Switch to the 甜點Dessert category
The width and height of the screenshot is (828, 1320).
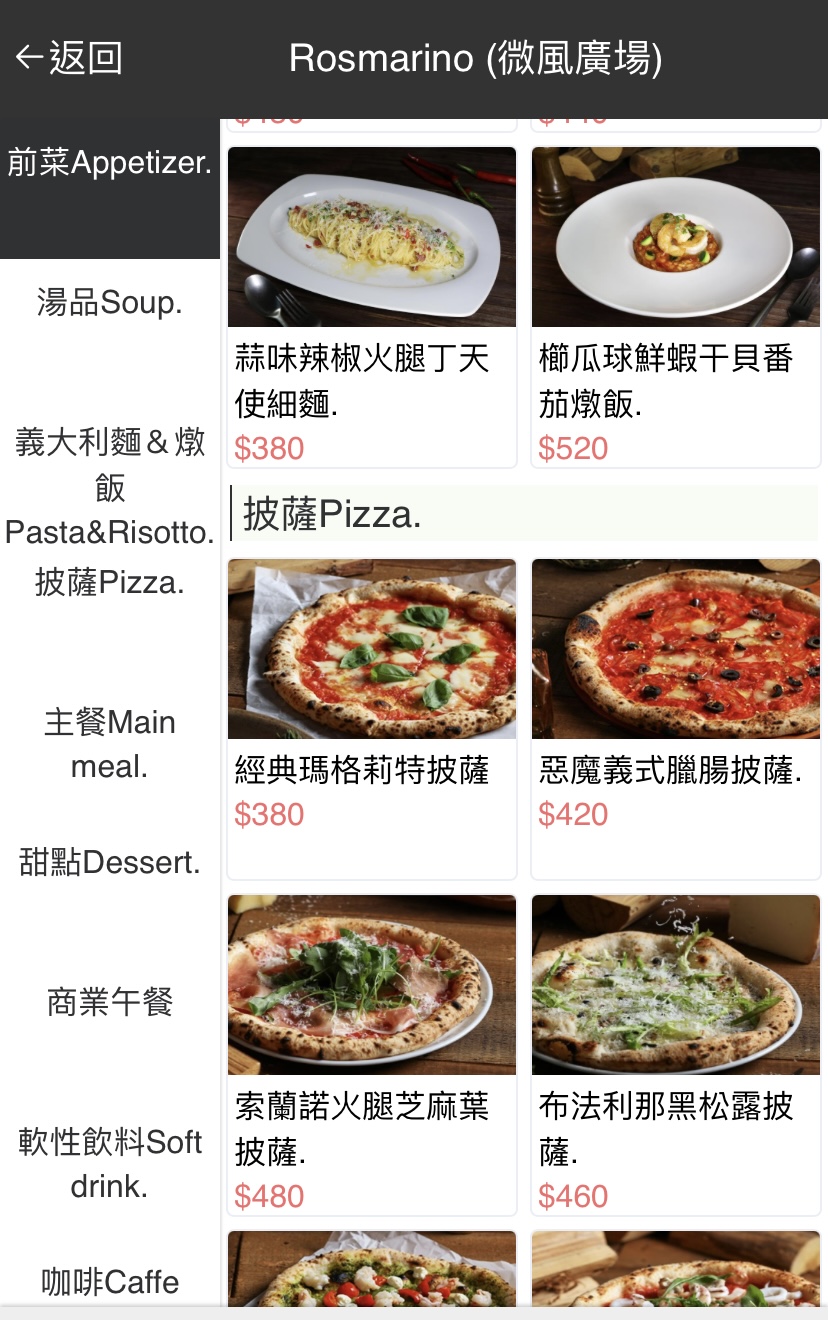point(110,862)
